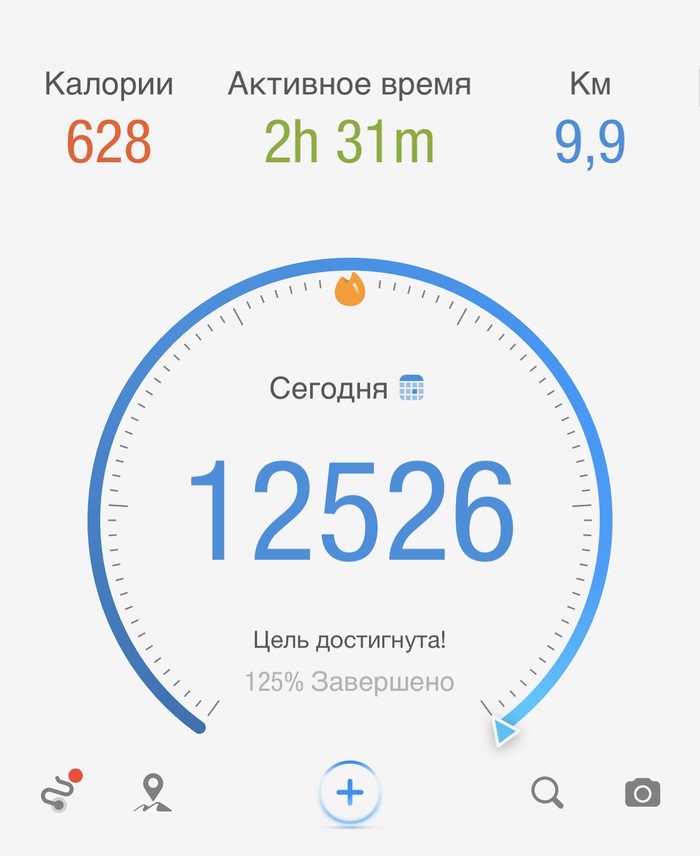Open the map location pin
The image size is (700, 856).
[x=152, y=792]
